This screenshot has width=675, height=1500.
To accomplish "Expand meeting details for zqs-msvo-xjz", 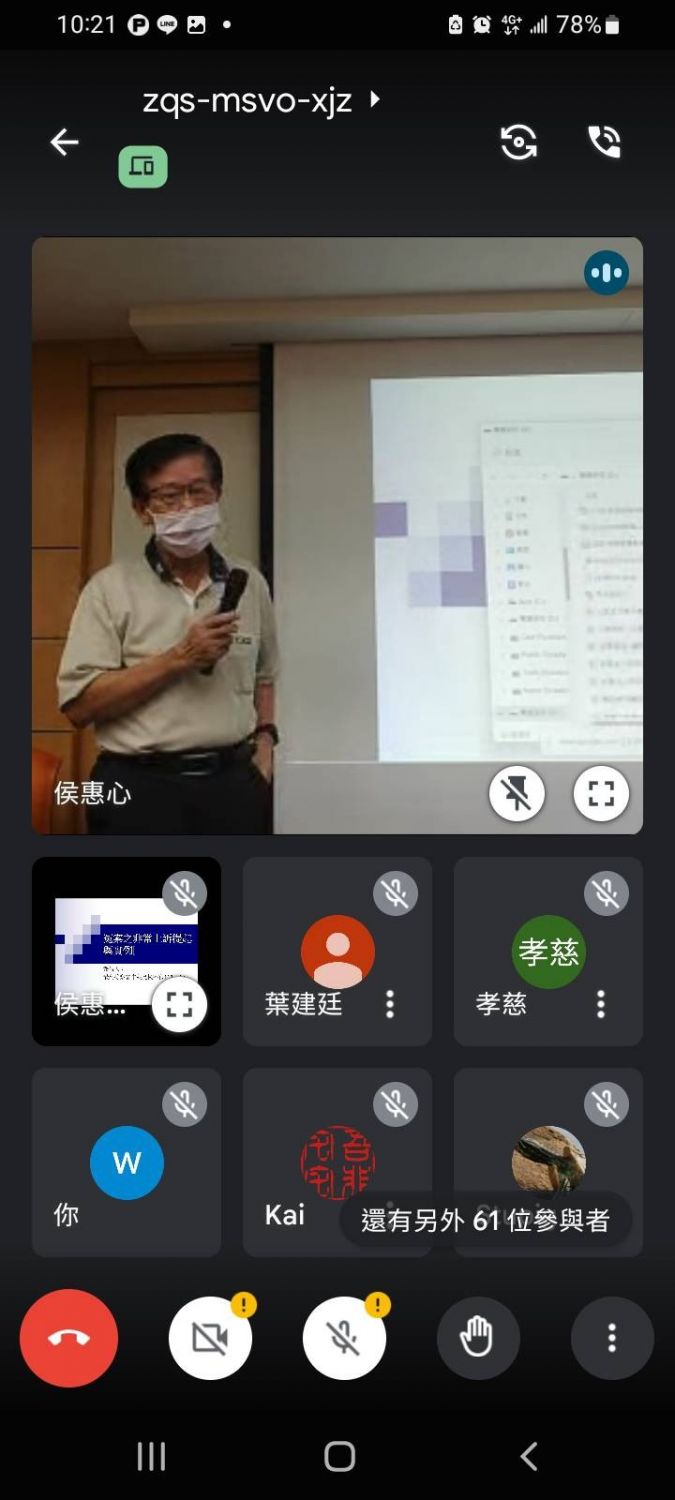I will pyautogui.click(x=262, y=100).
